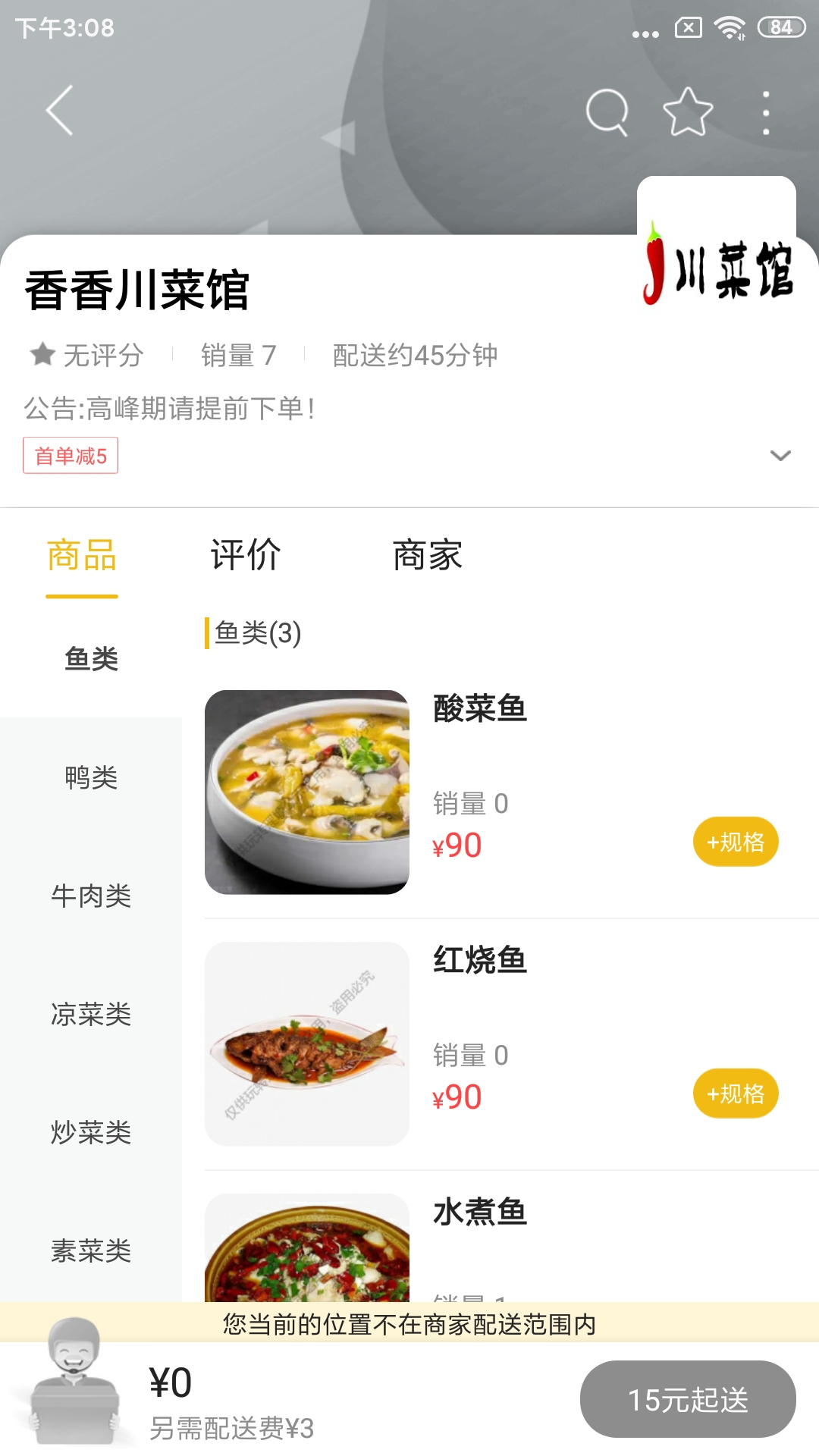Open the 红烧鱼 dish photo
This screenshot has width=819, height=1456.
click(x=307, y=1043)
